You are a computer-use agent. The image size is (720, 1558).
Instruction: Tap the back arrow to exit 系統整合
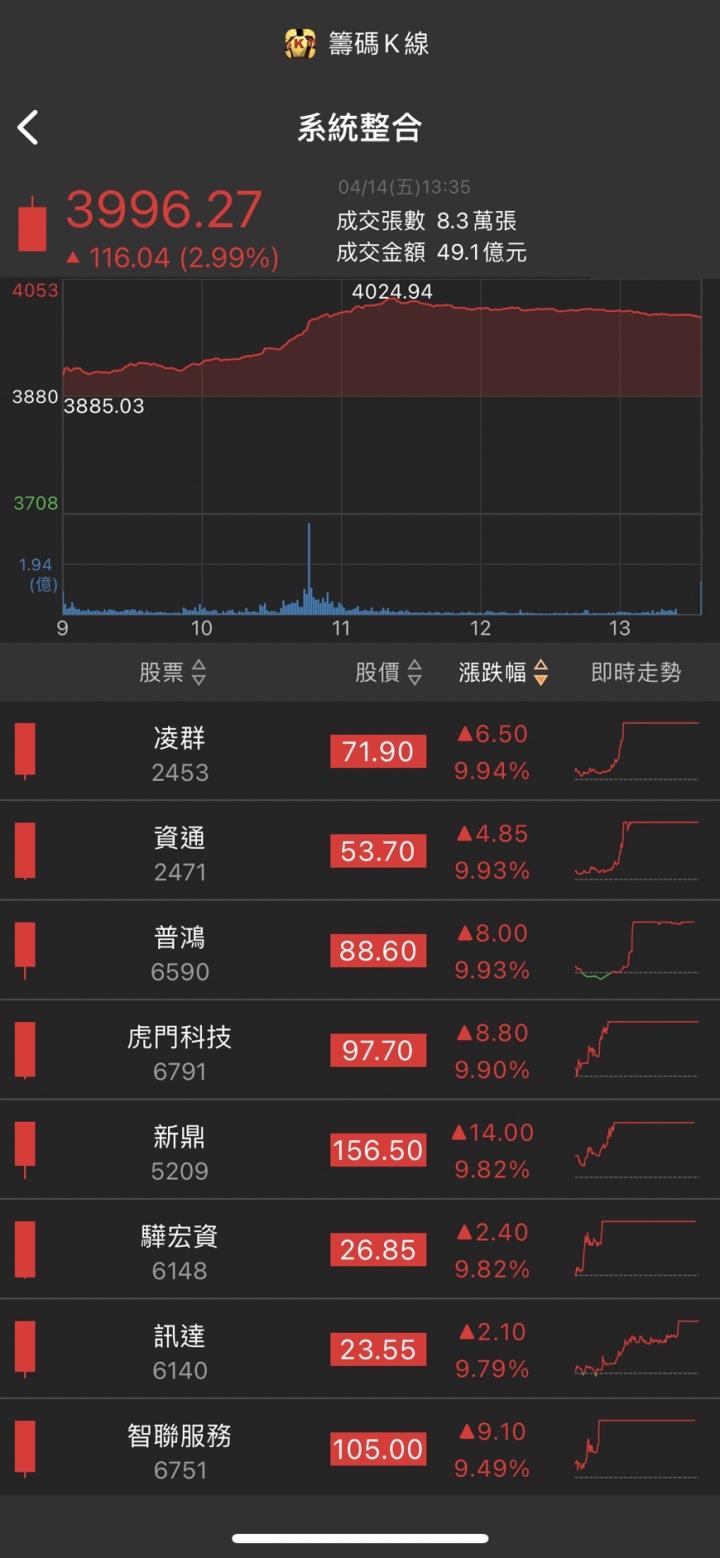pyautogui.click(x=28, y=127)
